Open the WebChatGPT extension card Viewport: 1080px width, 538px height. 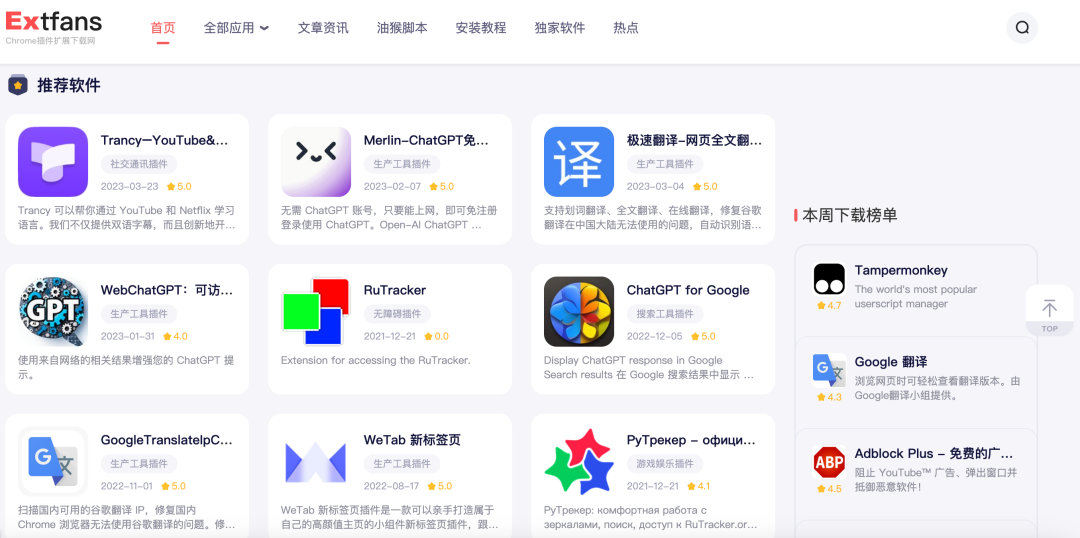coord(167,290)
